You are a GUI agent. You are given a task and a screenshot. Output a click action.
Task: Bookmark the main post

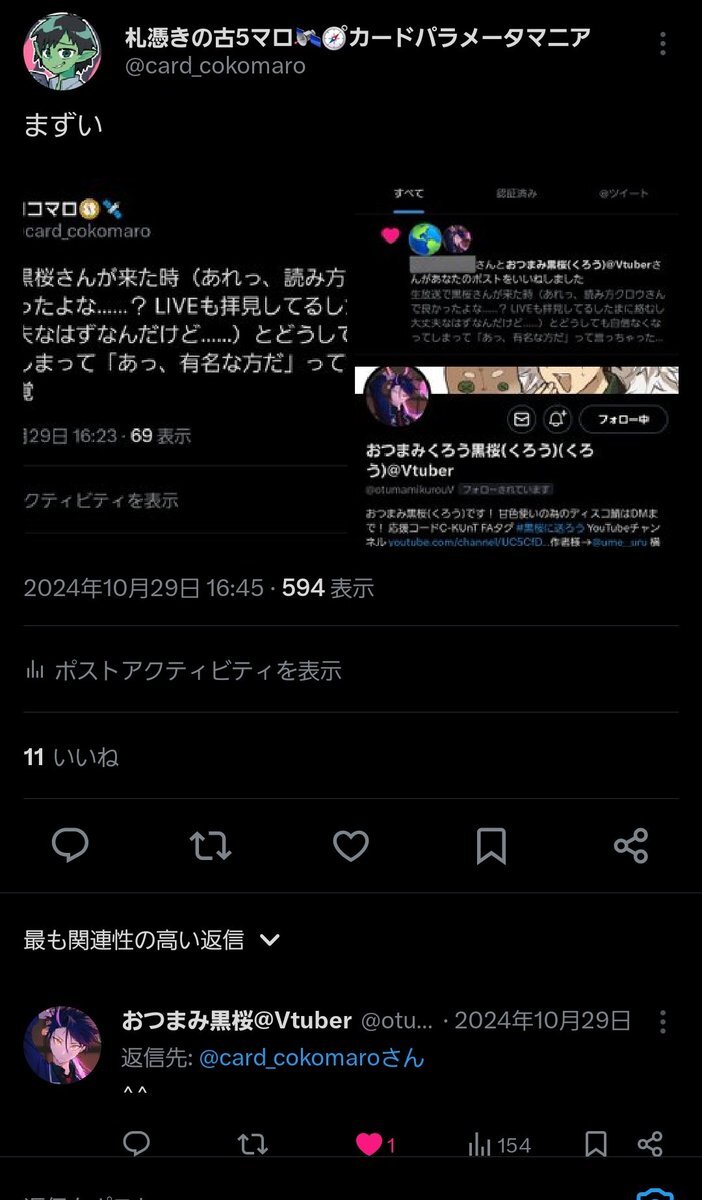(491, 846)
